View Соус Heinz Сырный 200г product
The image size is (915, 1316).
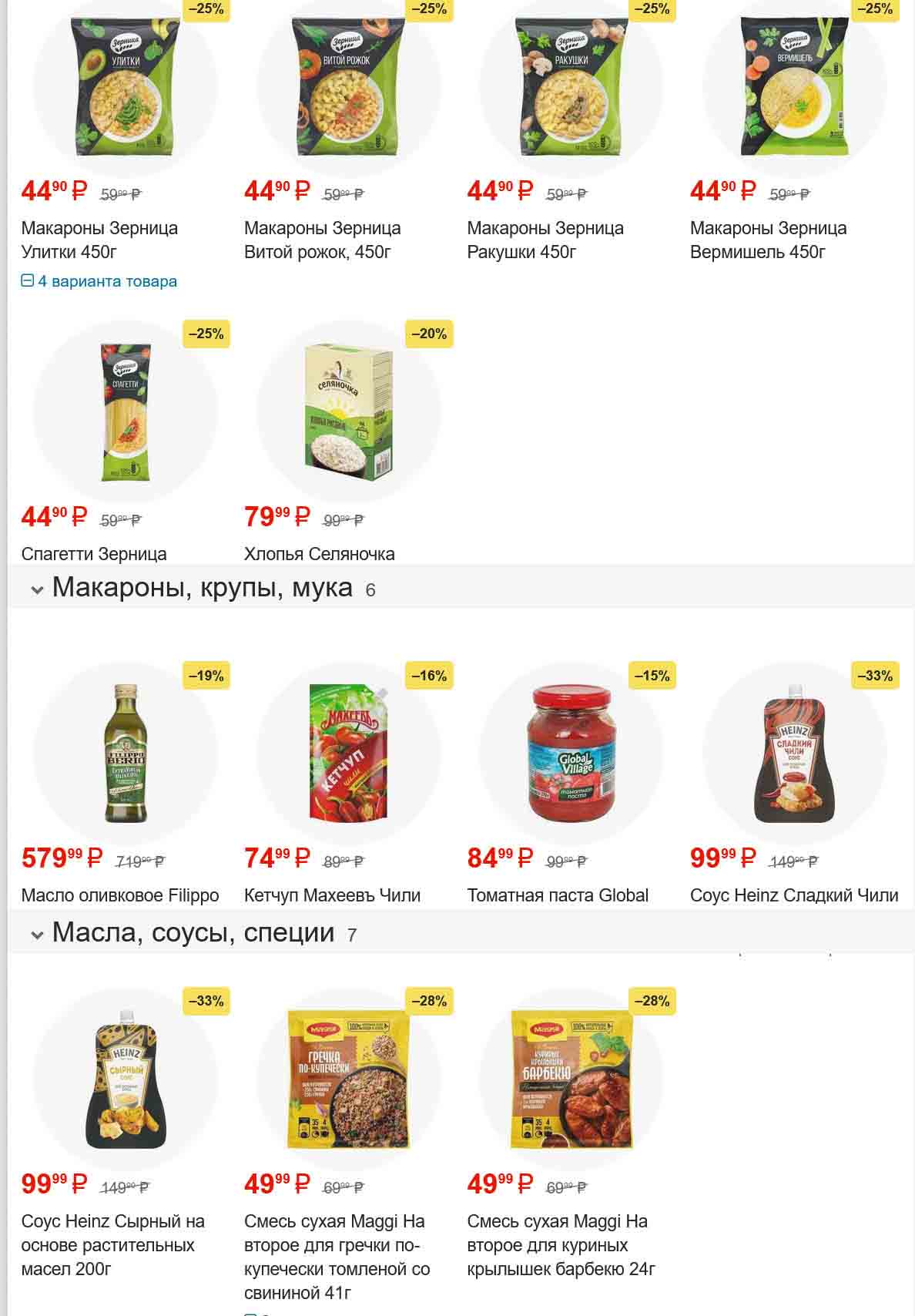[x=113, y=1244]
